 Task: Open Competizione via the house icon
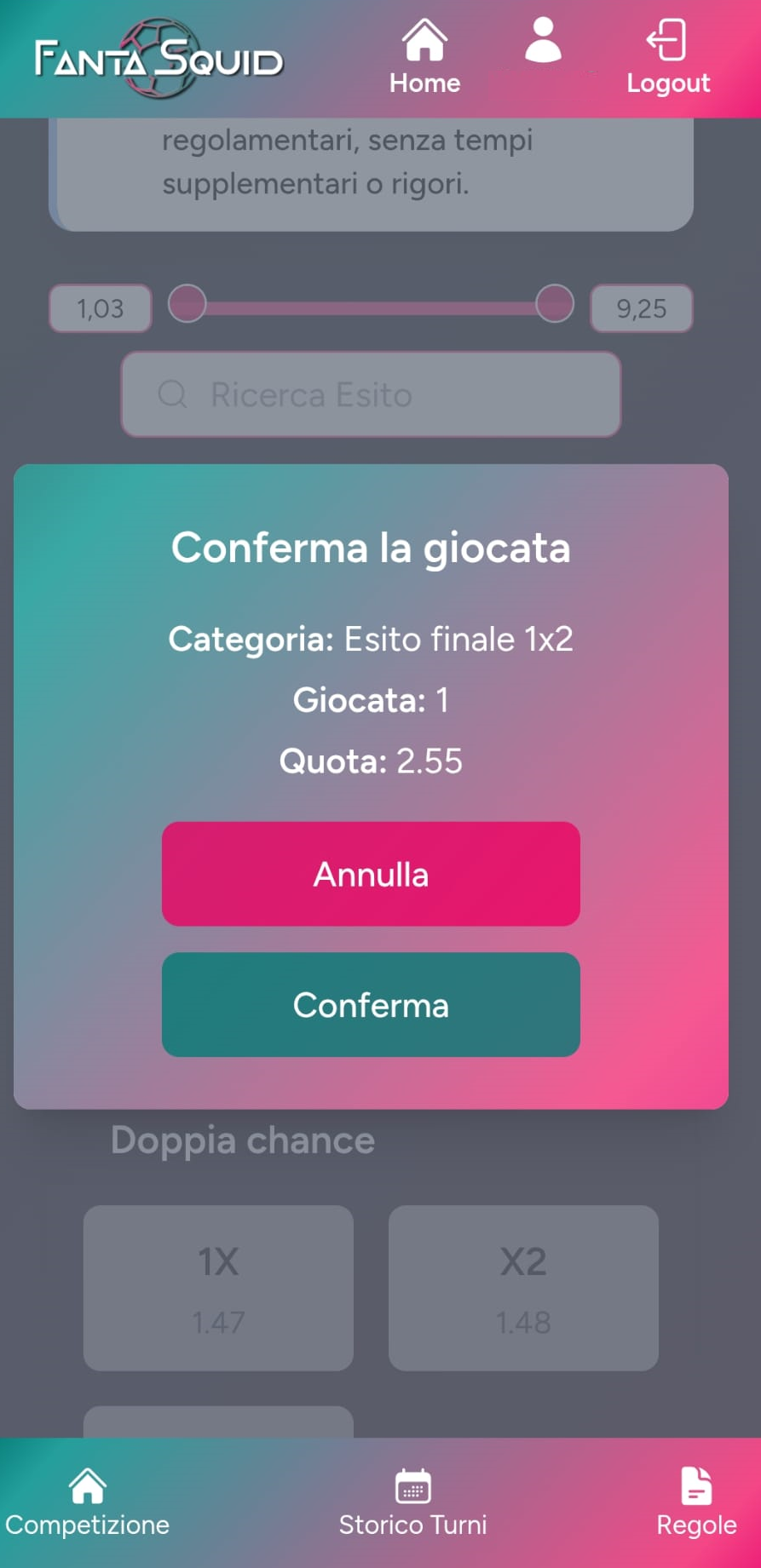pos(88,1485)
